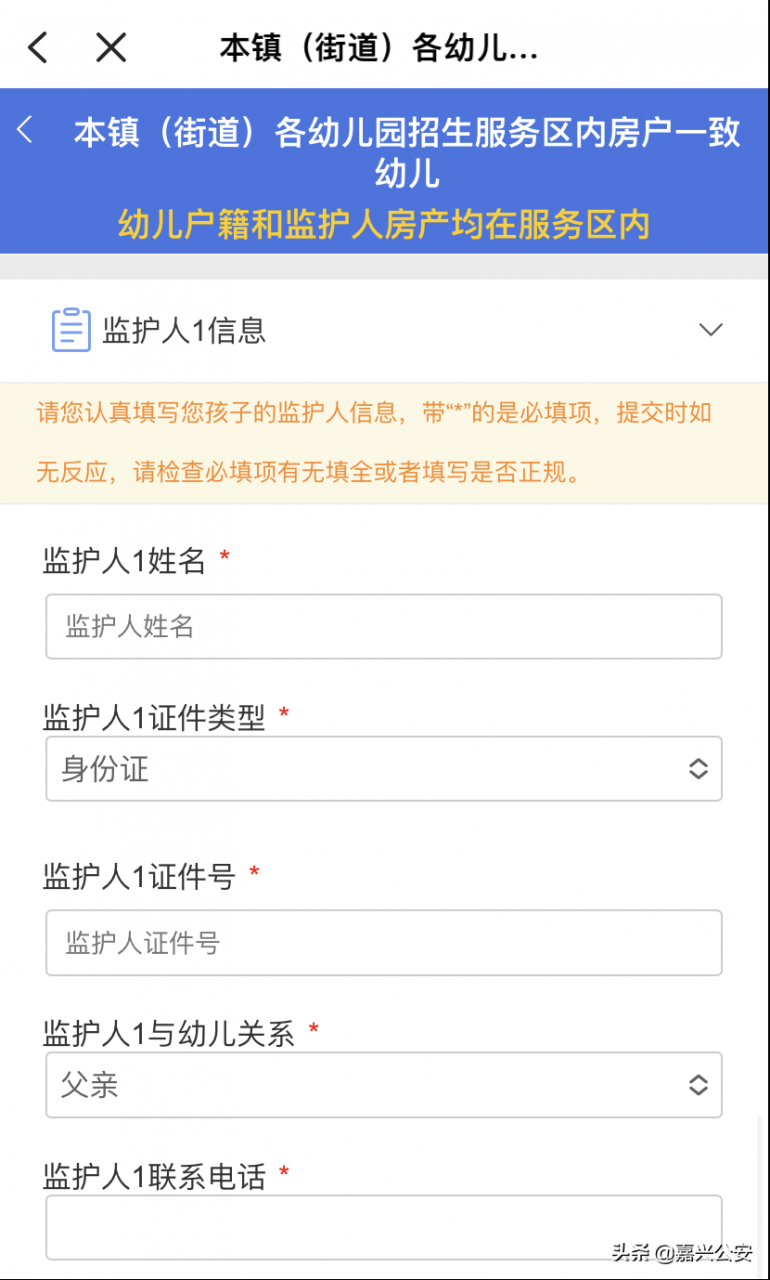The height and width of the screenshot is (1280, 770).
Task: Tap the 监护人证件号 input box
Action: click(384, 942)
